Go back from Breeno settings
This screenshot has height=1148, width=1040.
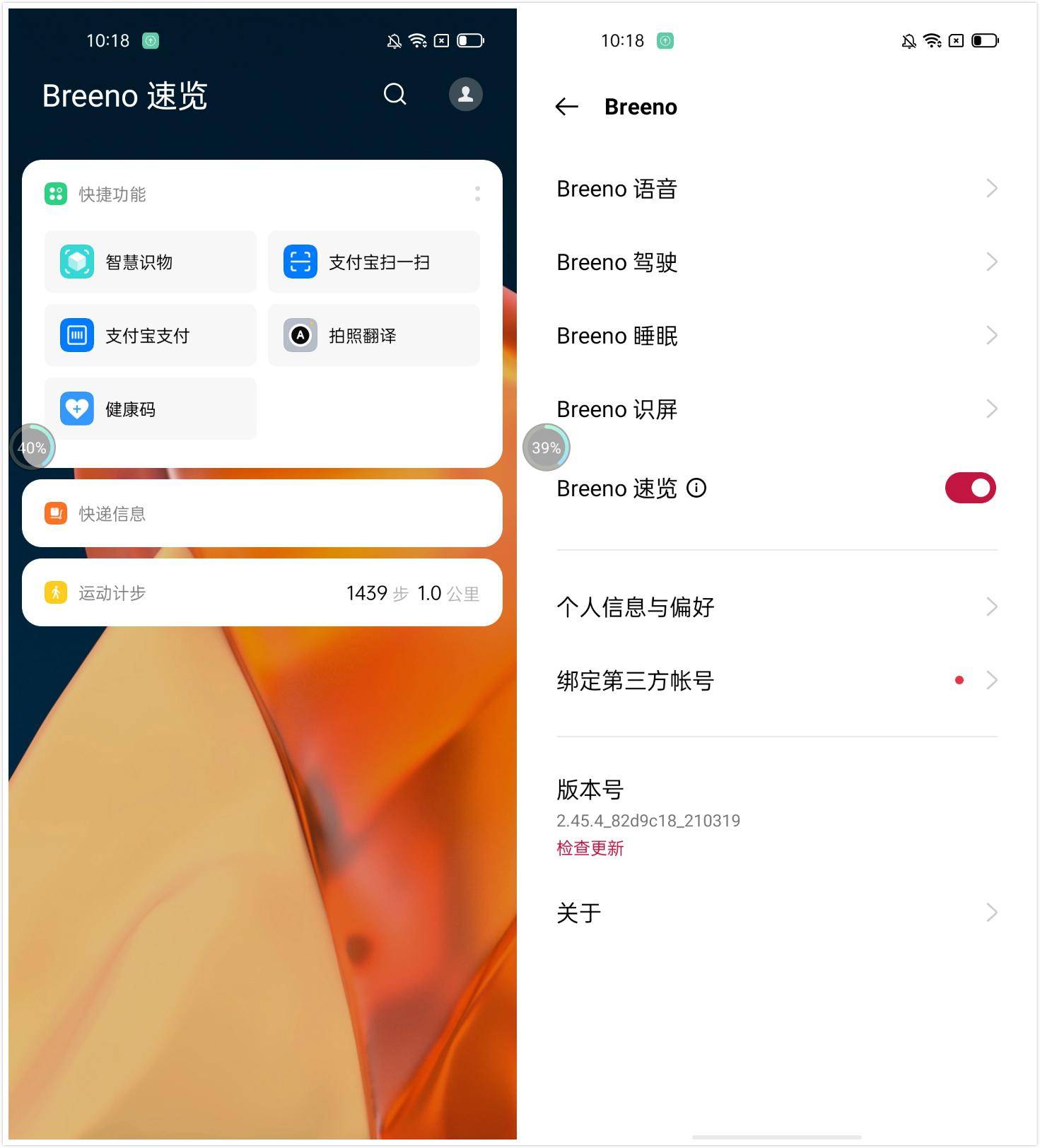point(567,107)
